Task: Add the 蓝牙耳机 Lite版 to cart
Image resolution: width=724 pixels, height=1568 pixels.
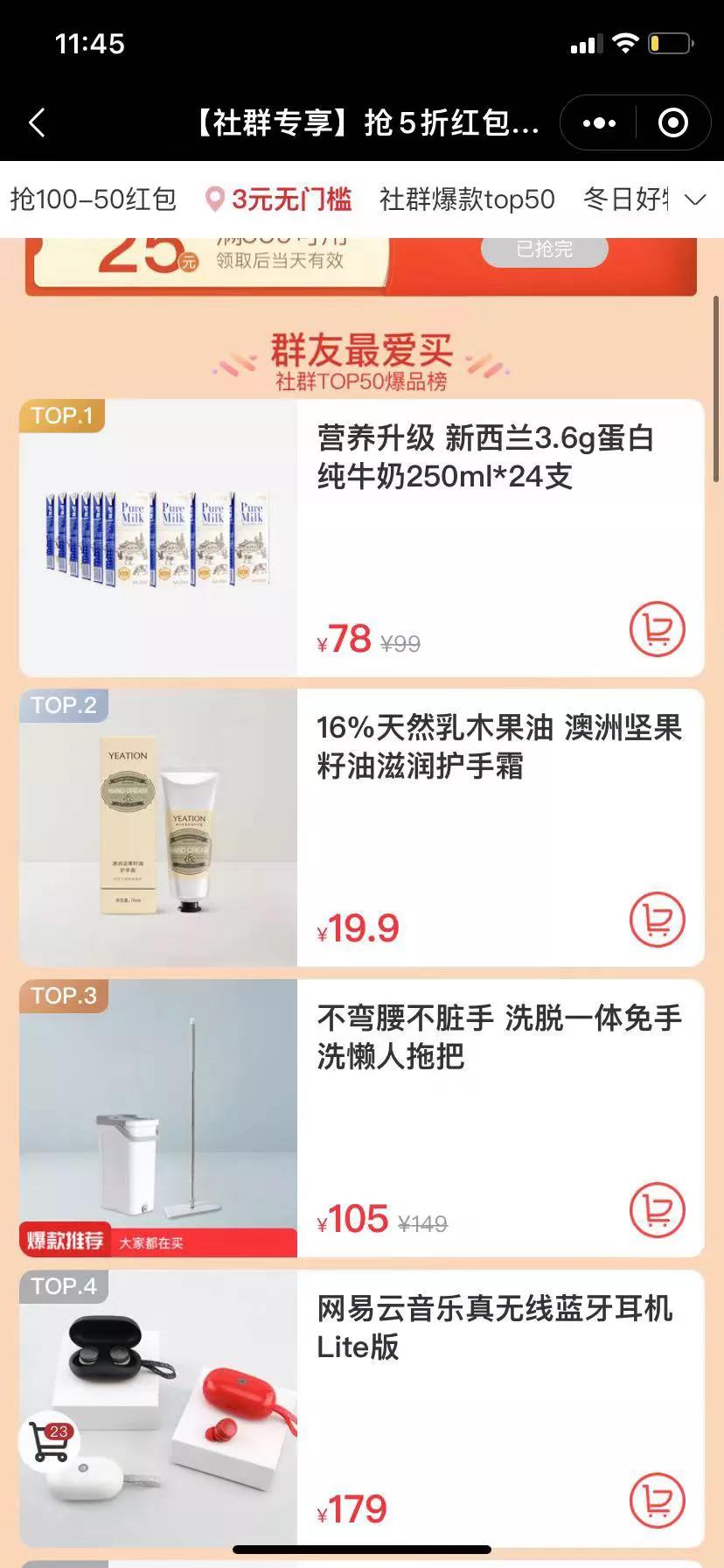Action: tap(657, 1501)
